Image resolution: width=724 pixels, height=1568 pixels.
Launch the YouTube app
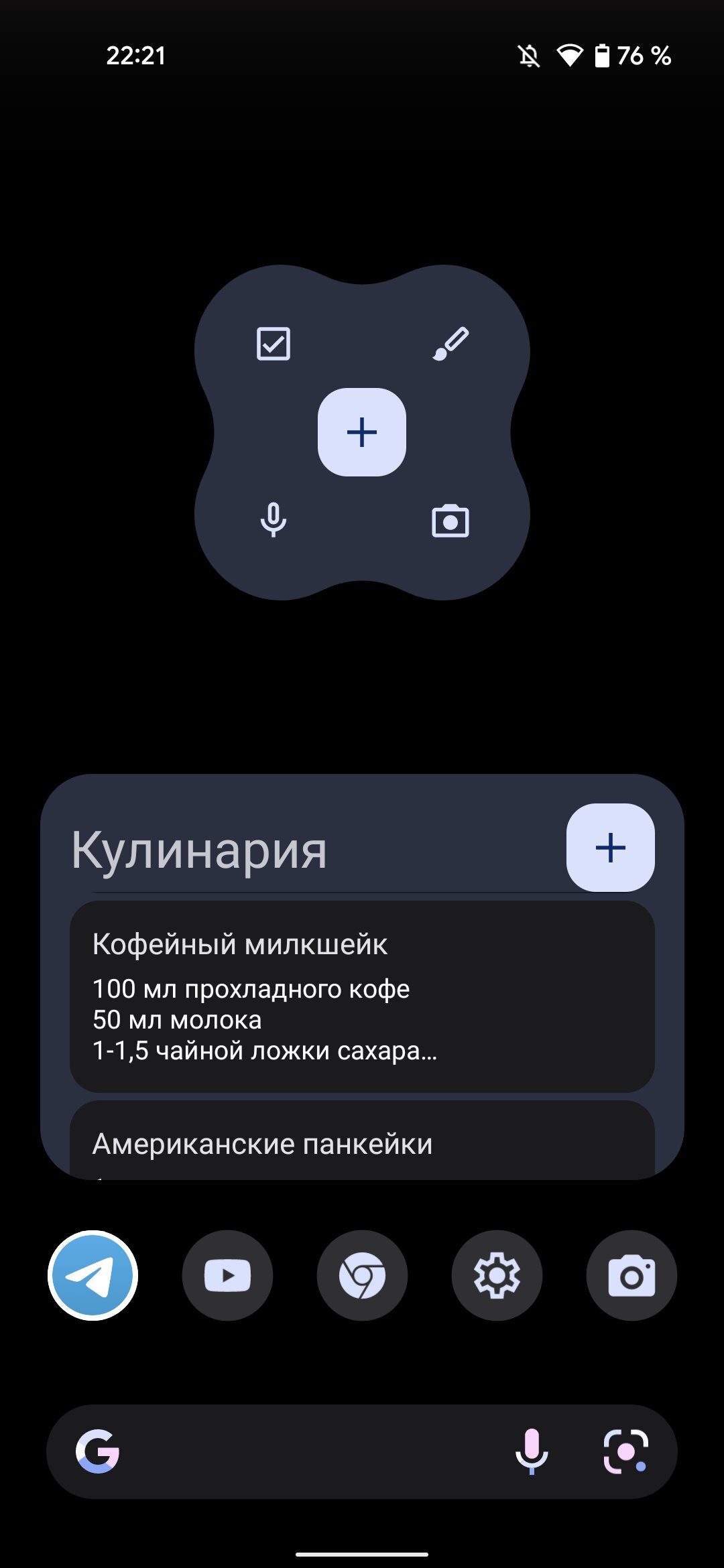pos(228,1275)
